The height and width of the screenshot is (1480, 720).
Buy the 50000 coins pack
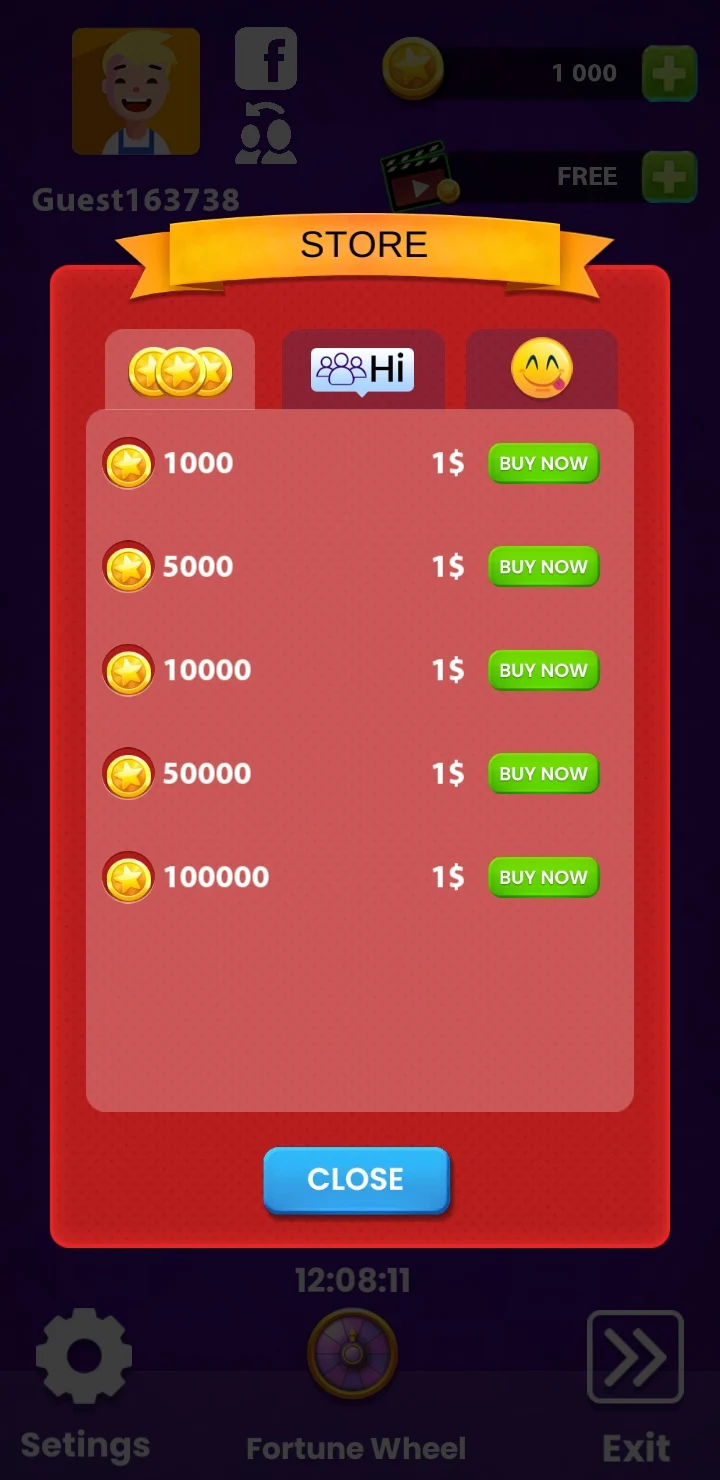[543, 774]
